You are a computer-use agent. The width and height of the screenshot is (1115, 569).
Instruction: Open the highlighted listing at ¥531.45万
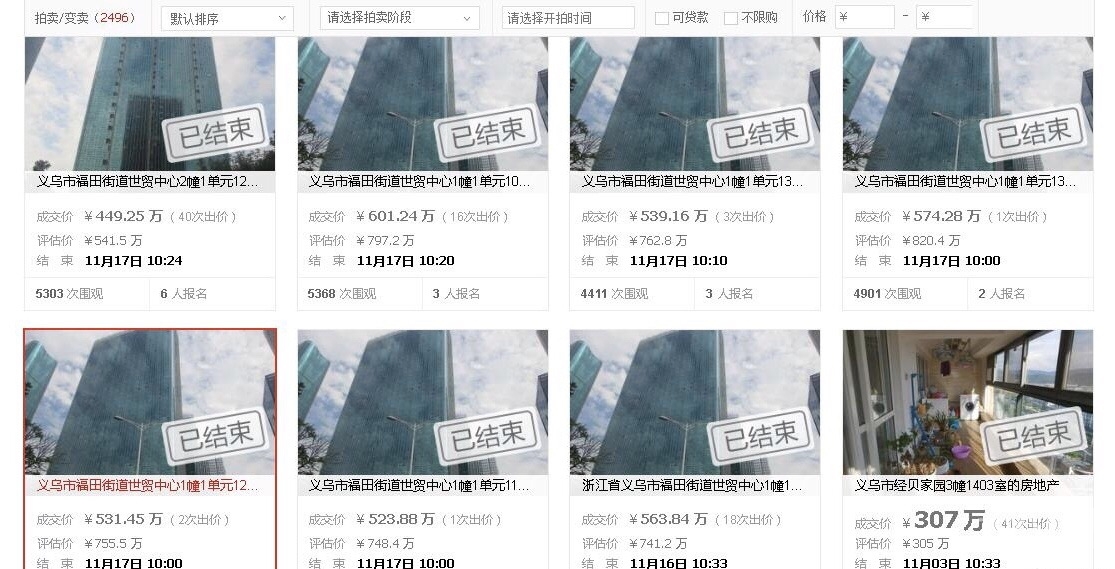click(148, 485)
